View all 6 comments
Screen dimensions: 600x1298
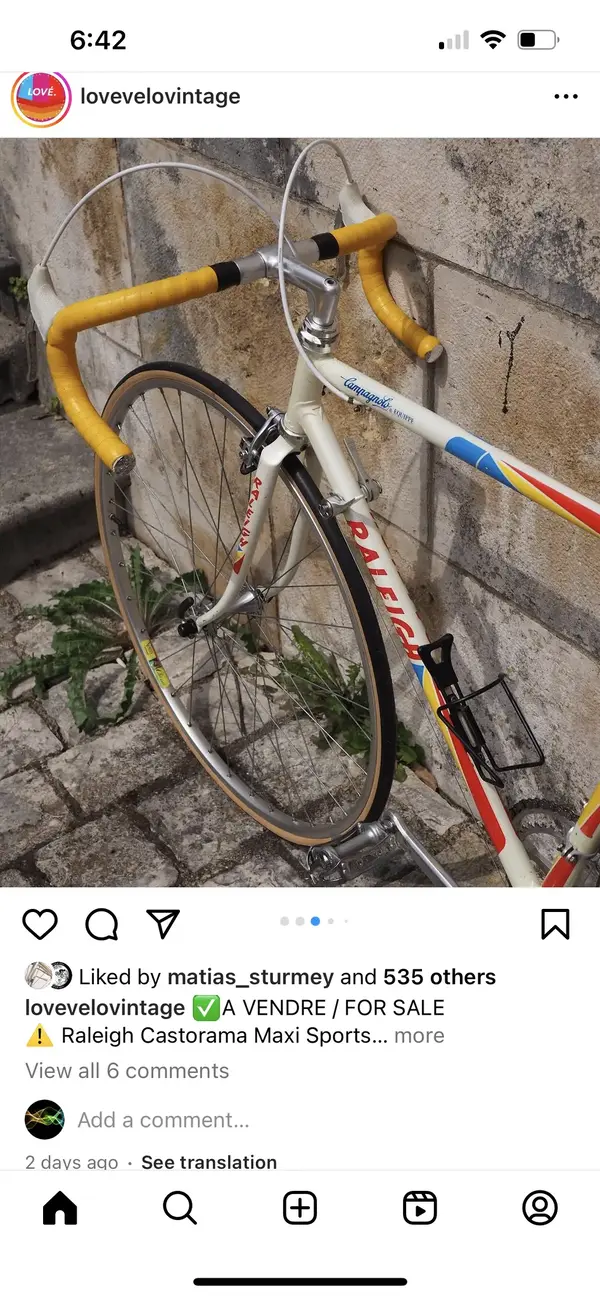point(127,1070)
